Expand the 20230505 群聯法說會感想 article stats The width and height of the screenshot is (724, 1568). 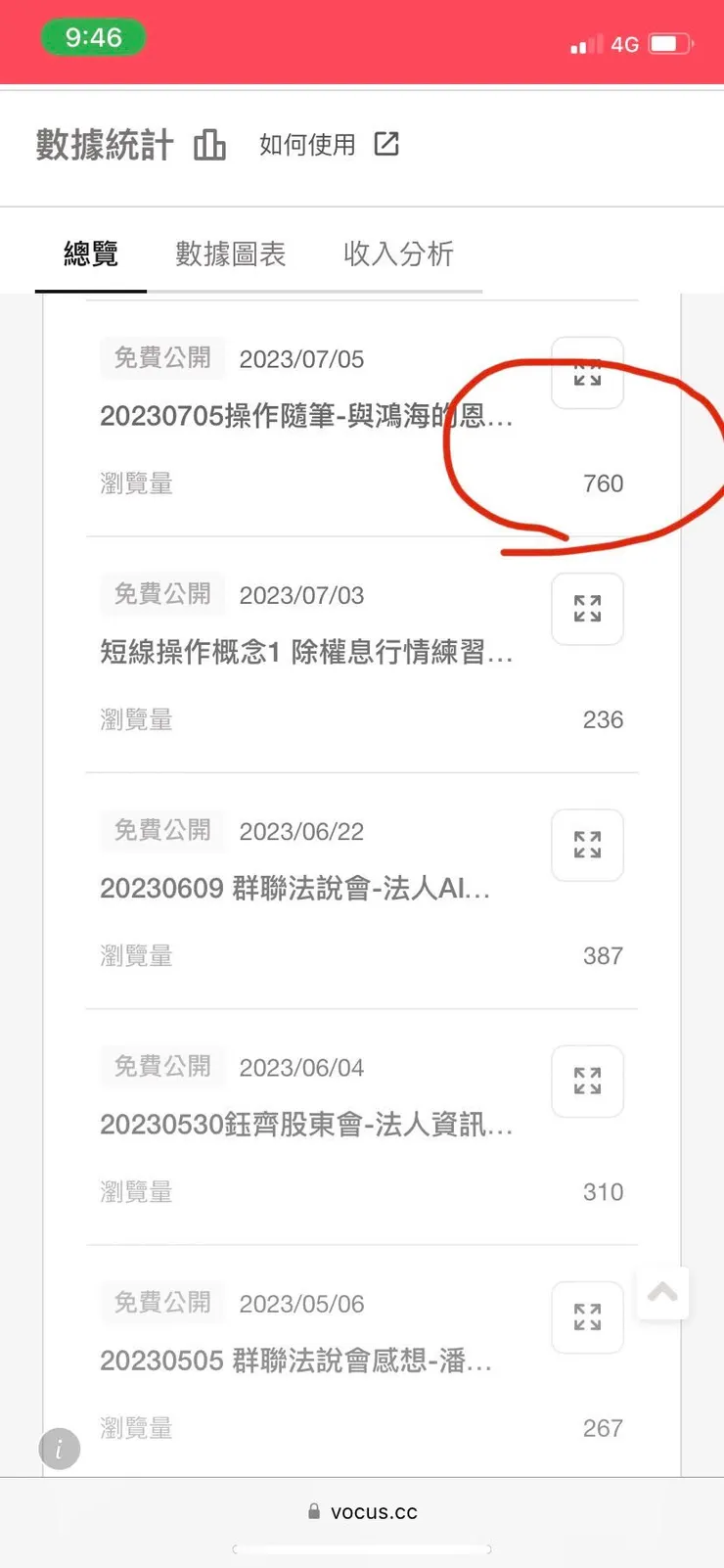tap(587, 1317)
